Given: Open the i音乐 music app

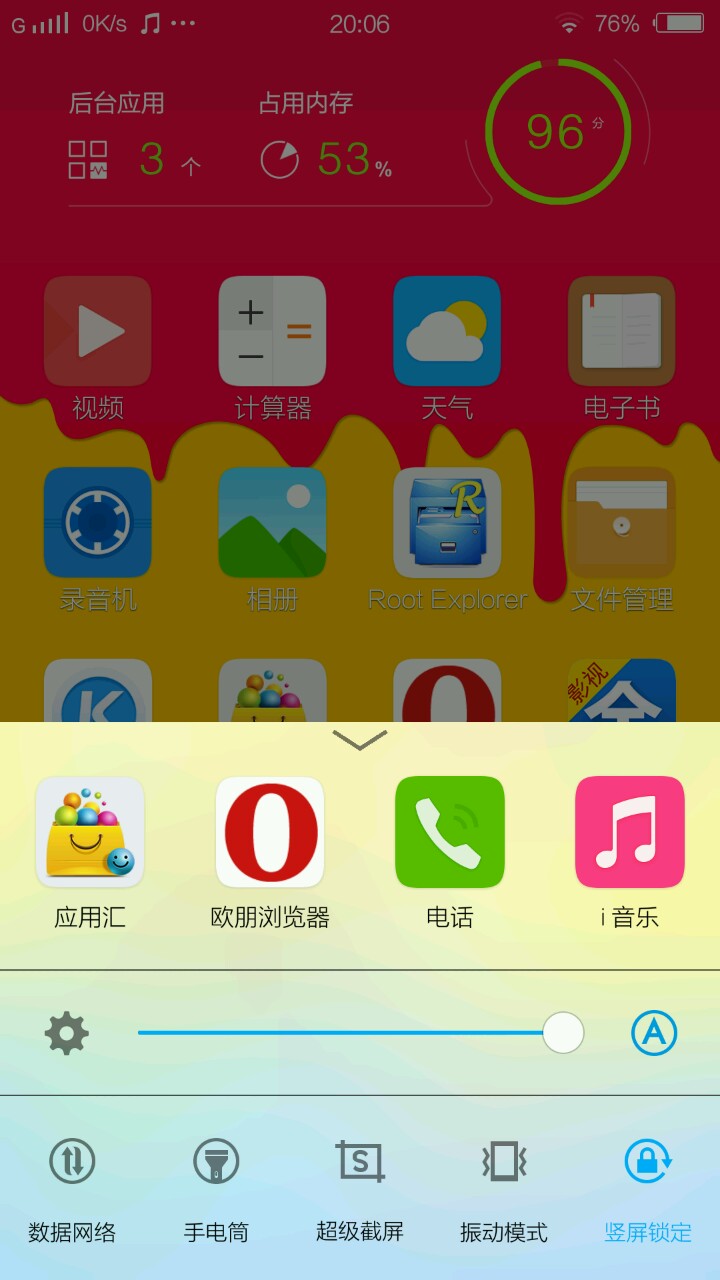Looking at the screenshot, I should coord(630,832).
